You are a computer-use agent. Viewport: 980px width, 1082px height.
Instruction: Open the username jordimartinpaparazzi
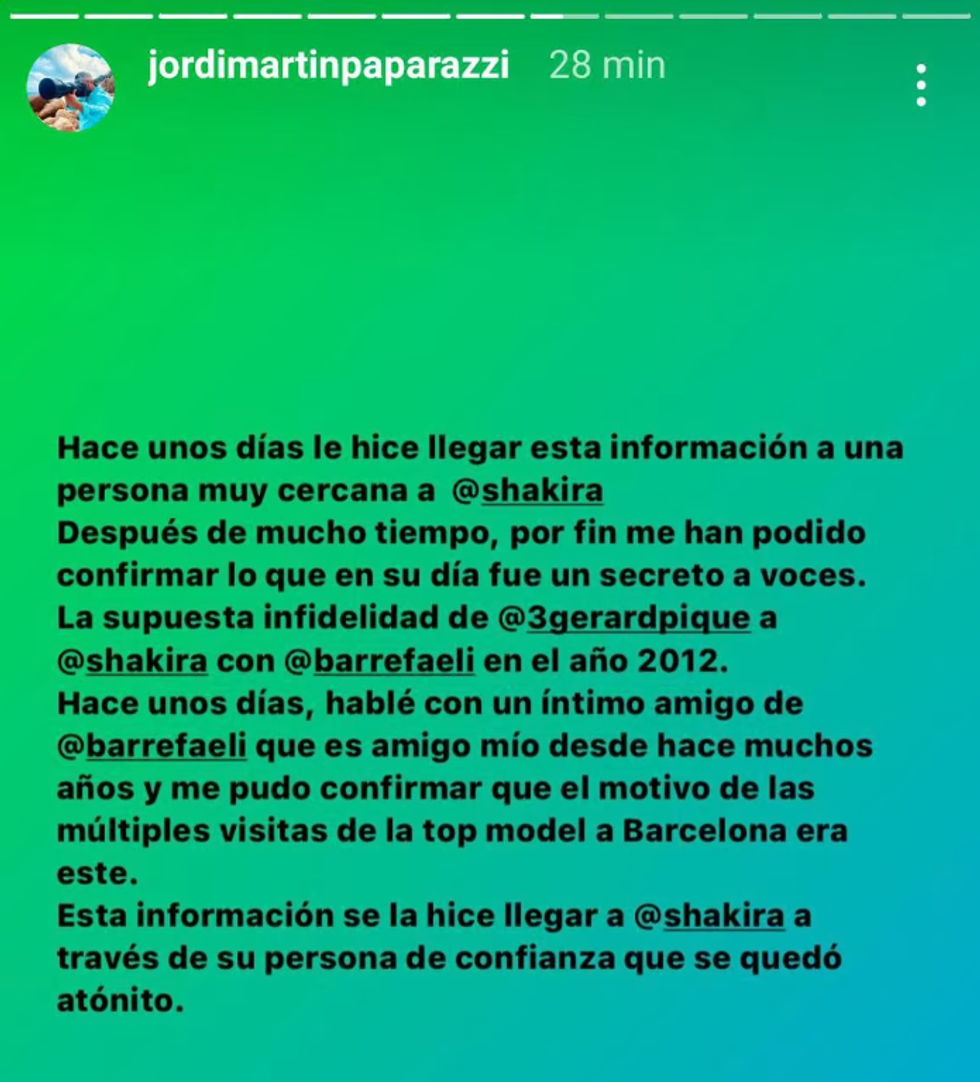pyautogui.click(x=330, y=68)
